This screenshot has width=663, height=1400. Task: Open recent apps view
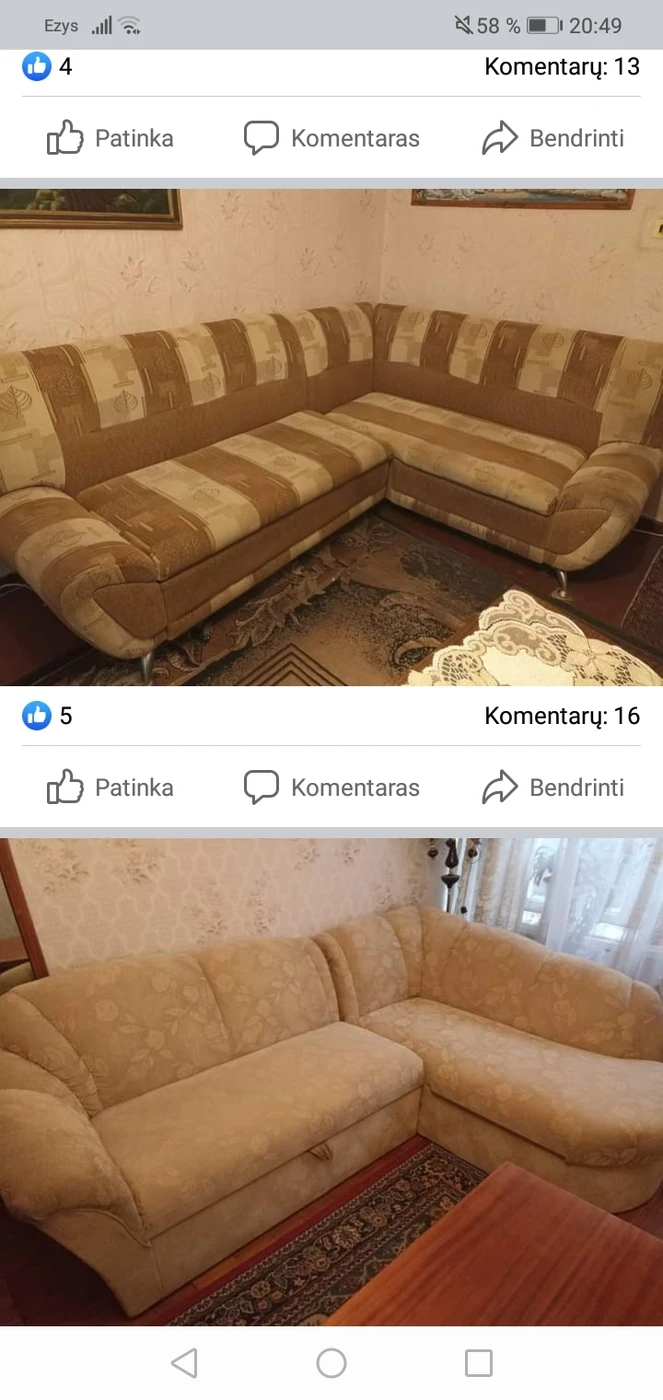point(479,1362)
